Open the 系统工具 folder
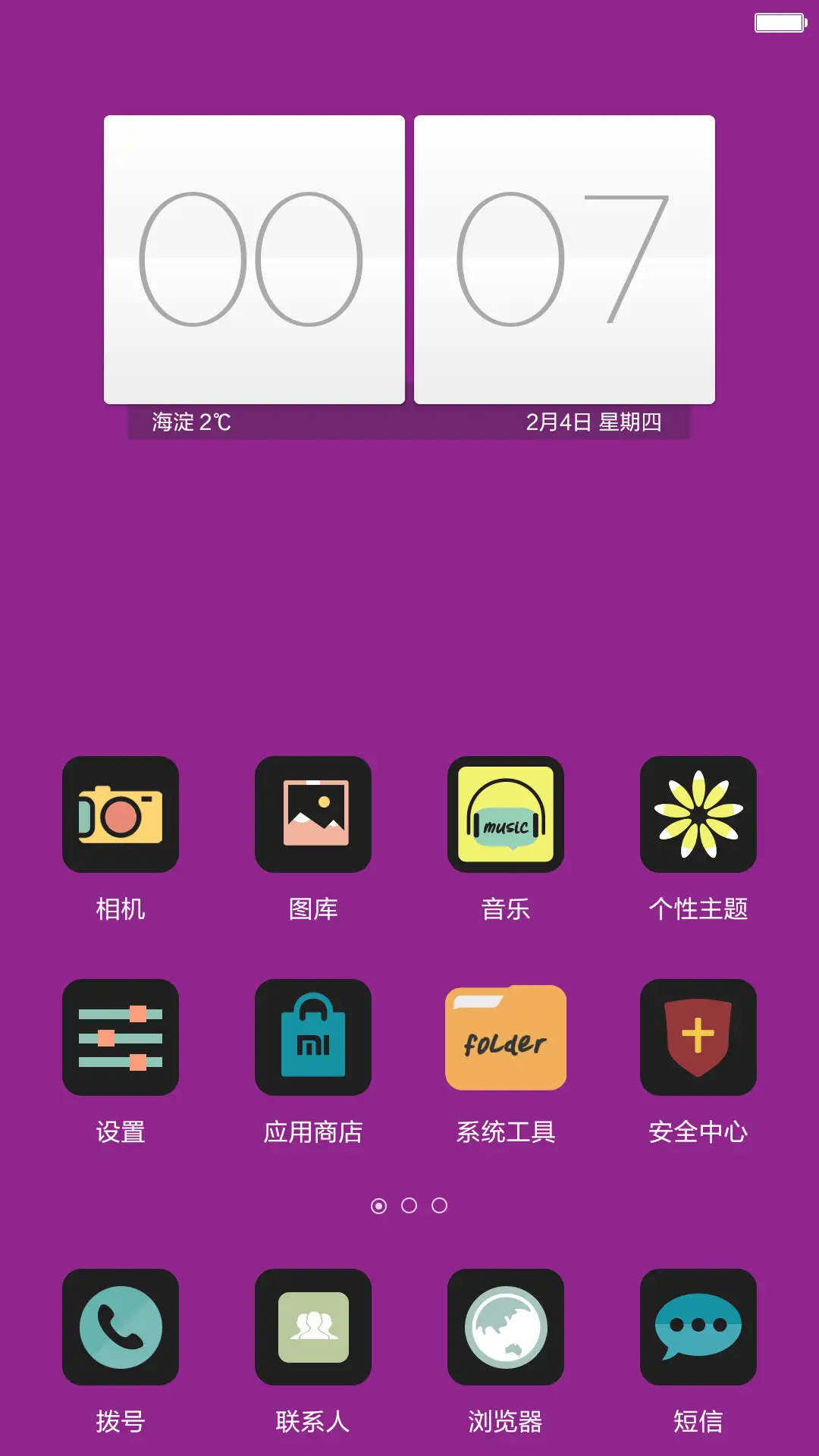The height and width of the screenshot is (1456, 819). pos(506,1037)
